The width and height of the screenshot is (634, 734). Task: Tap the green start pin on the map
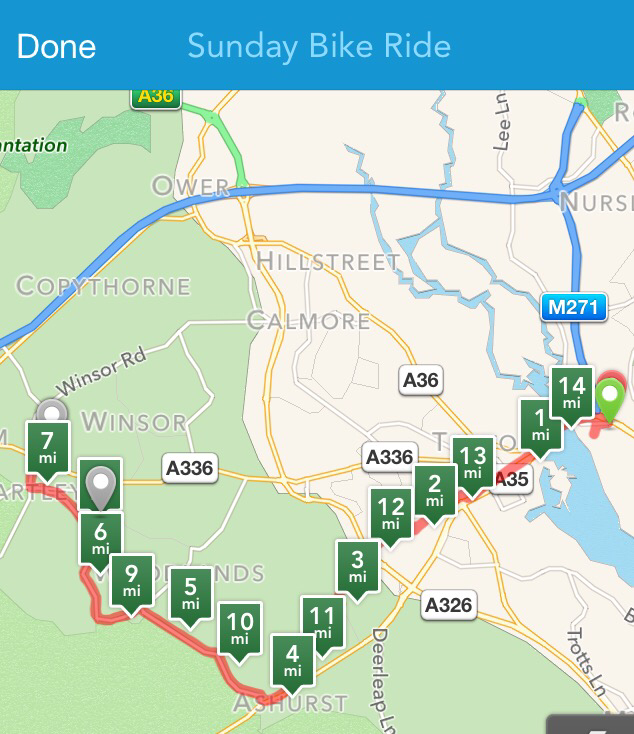pos(610,398)
